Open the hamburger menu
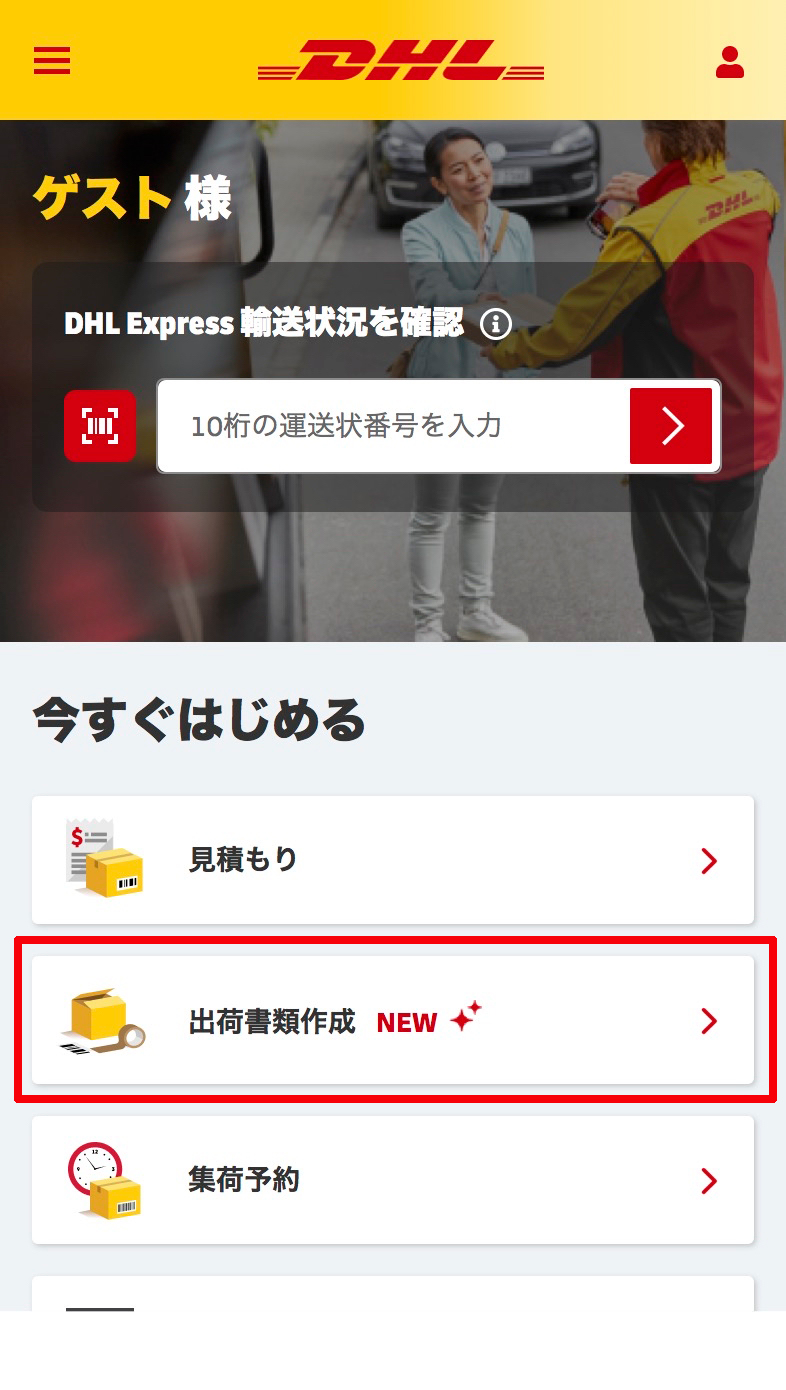The height and width of the screenshot is (1390, 786). pos(52,61)
